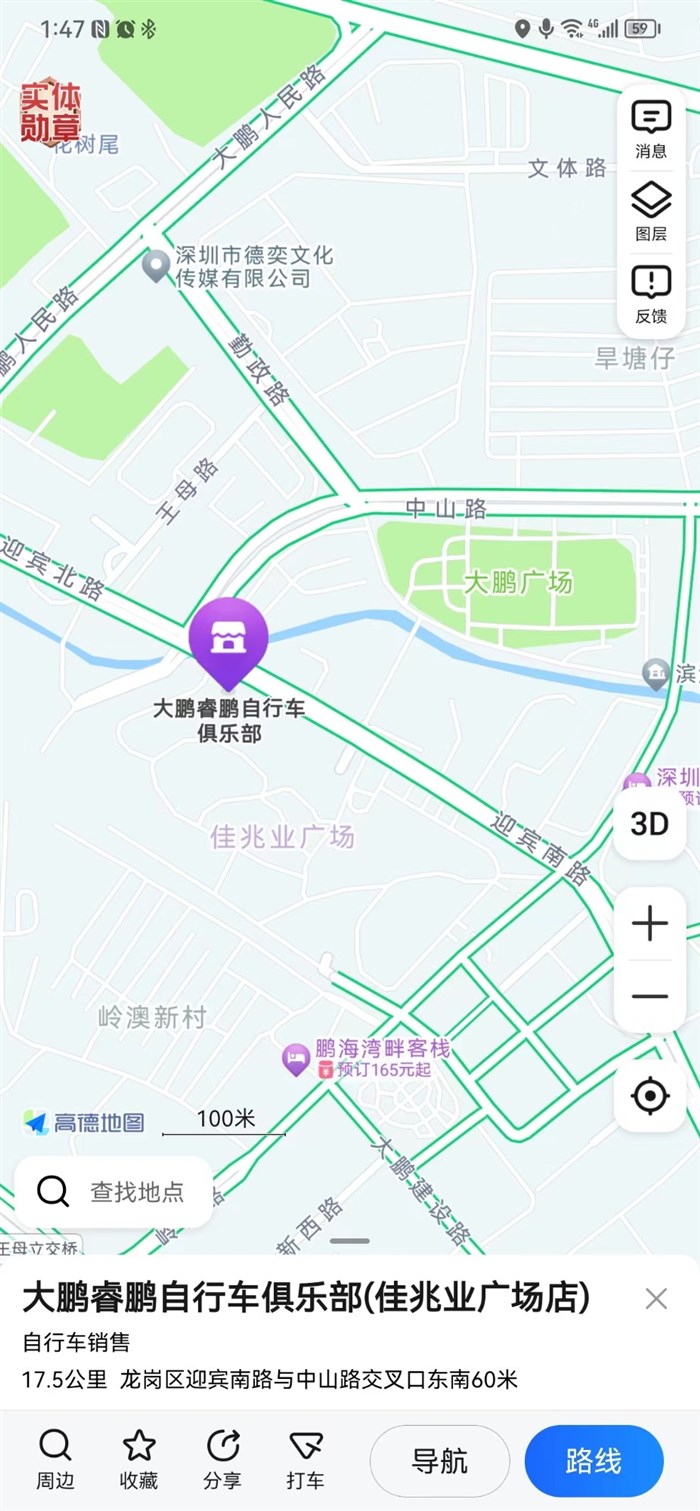The height and width of the screenshot is (1511, 700).
Task: Open the 实体勋章 badge
Action: (x=51, y=112)
